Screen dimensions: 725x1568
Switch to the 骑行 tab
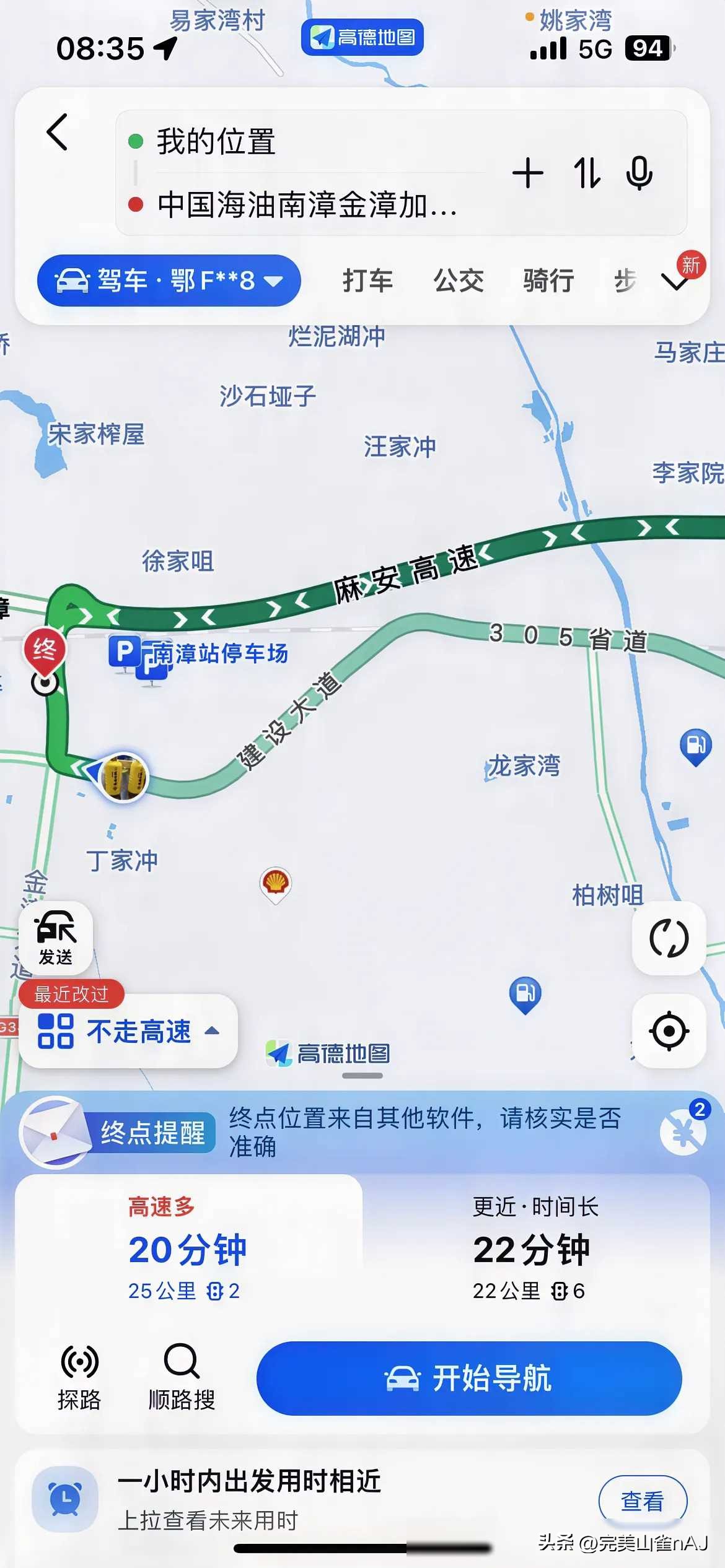(548, 281)
